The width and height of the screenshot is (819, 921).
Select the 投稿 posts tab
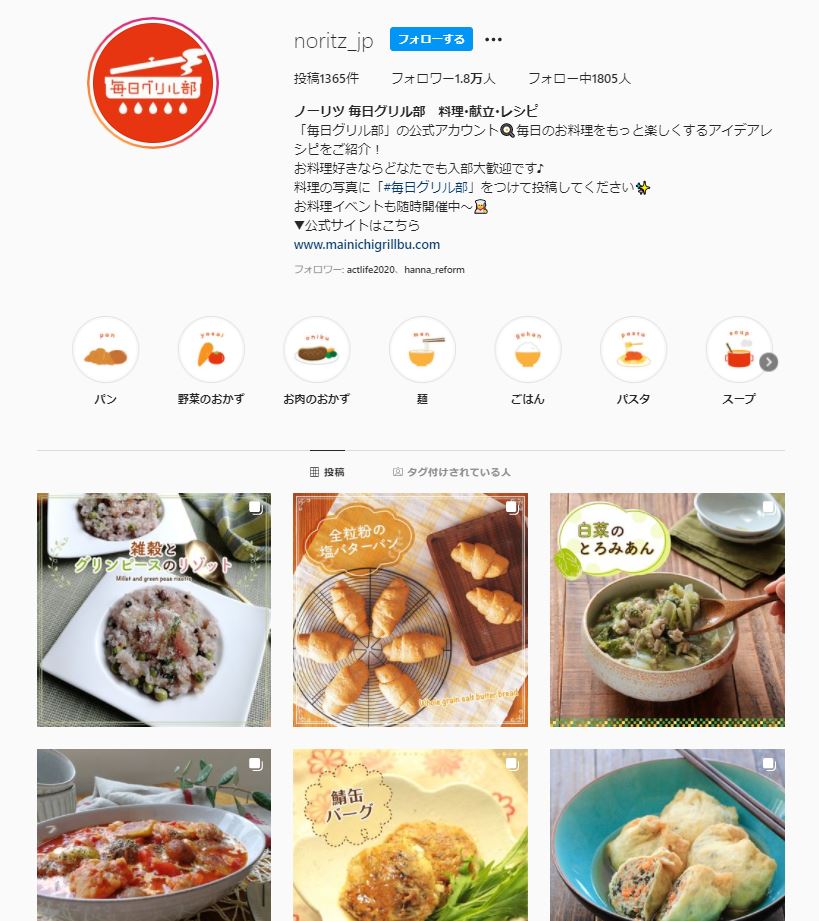click(x=327, y=472)
